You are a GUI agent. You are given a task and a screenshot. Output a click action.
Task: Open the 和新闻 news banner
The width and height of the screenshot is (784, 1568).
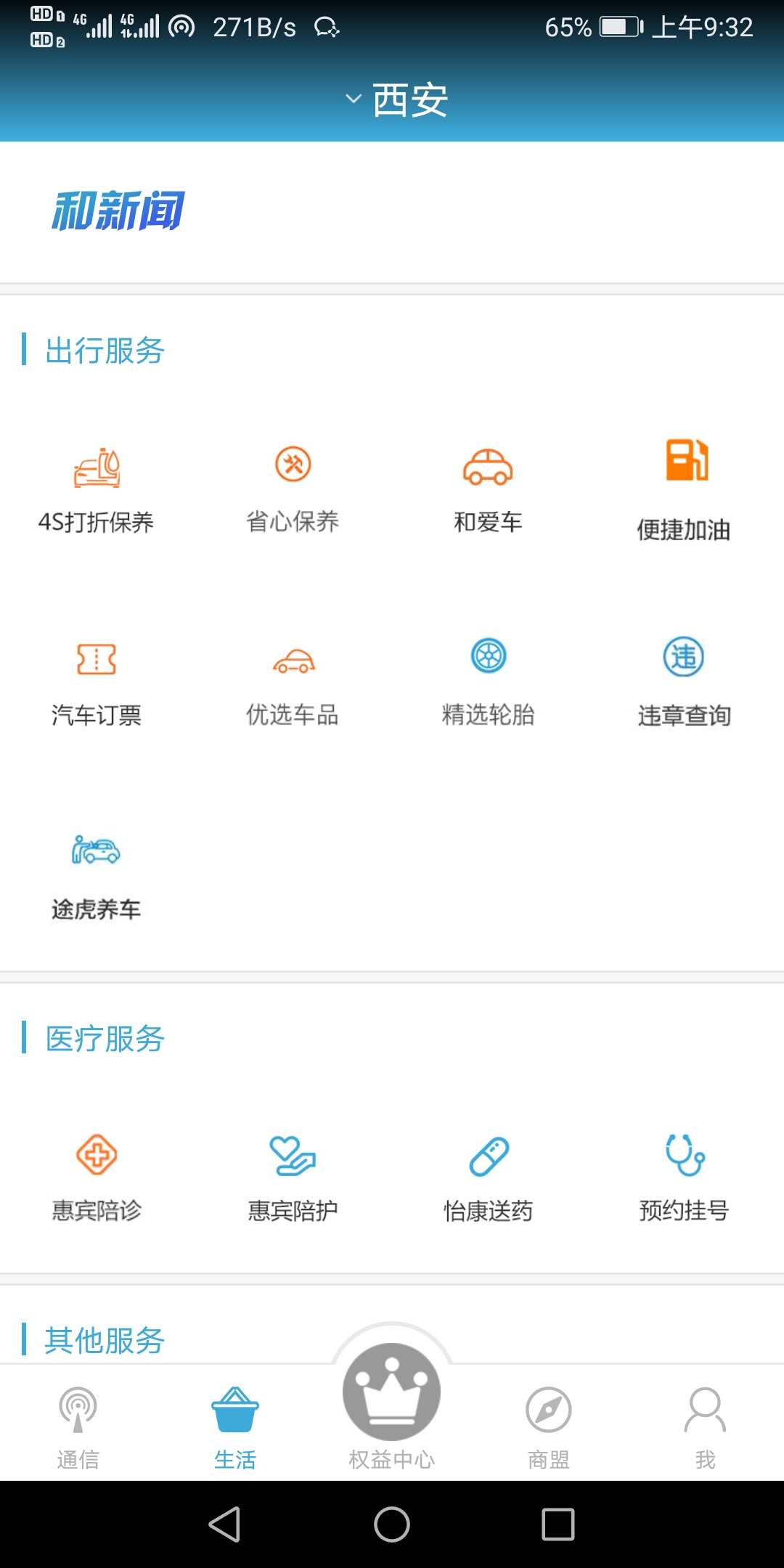click(x=118, y=211)
